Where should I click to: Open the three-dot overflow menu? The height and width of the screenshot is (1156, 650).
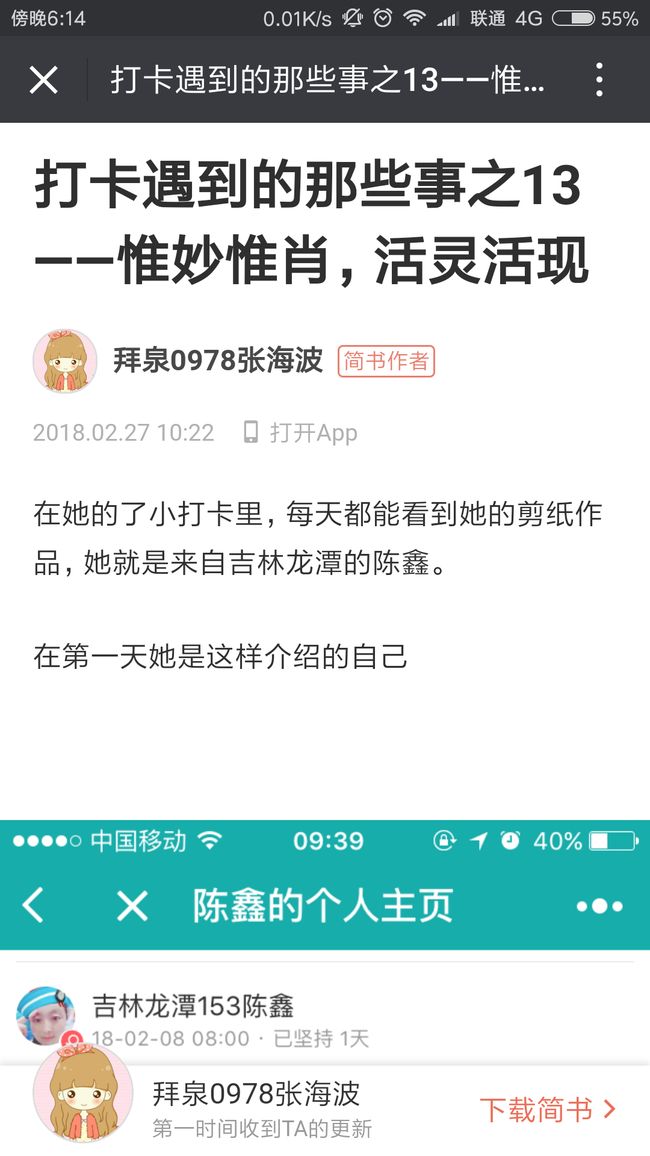pyautogui.click(x=599, y=80)
